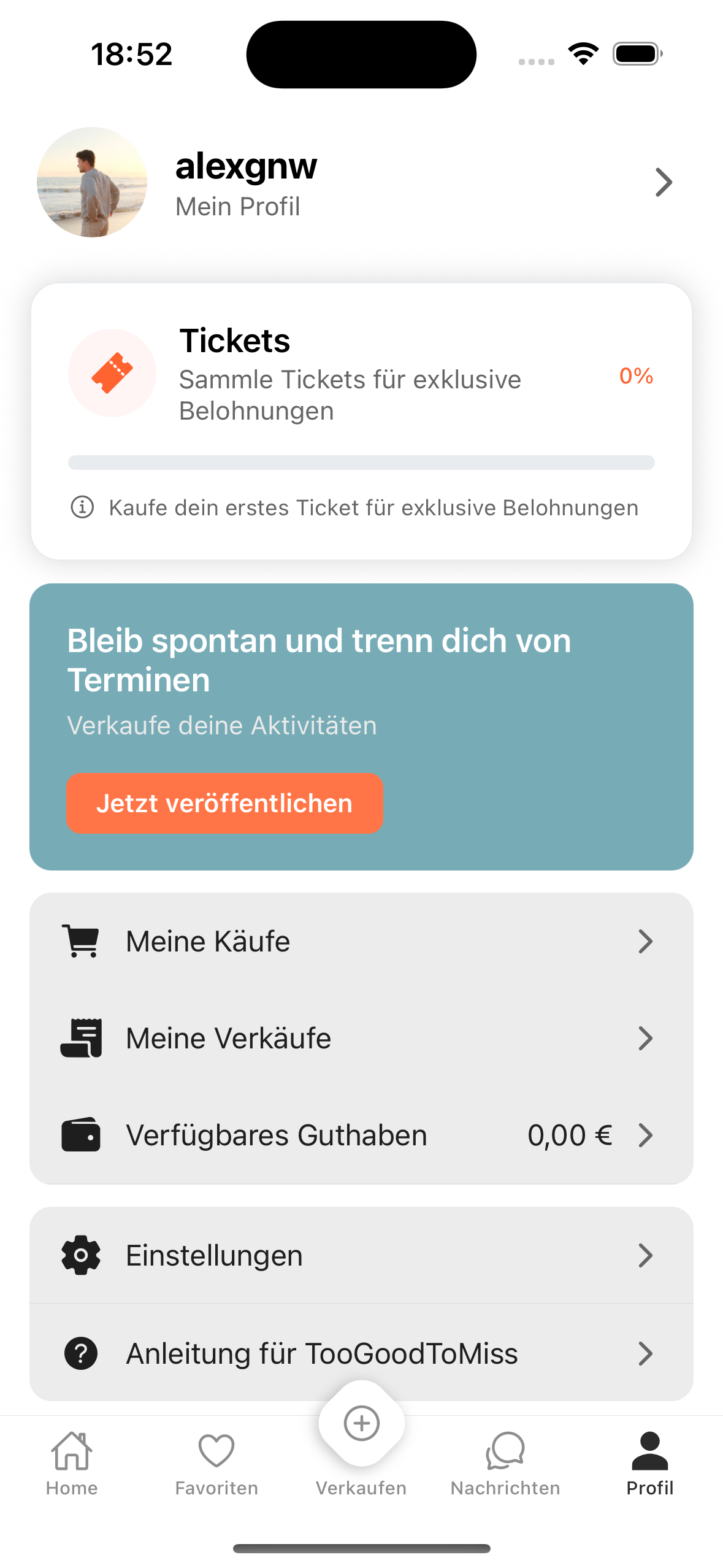Switch to the Home tab
Viewport: 723px width, 1568px height.
tap(72, 1464)
